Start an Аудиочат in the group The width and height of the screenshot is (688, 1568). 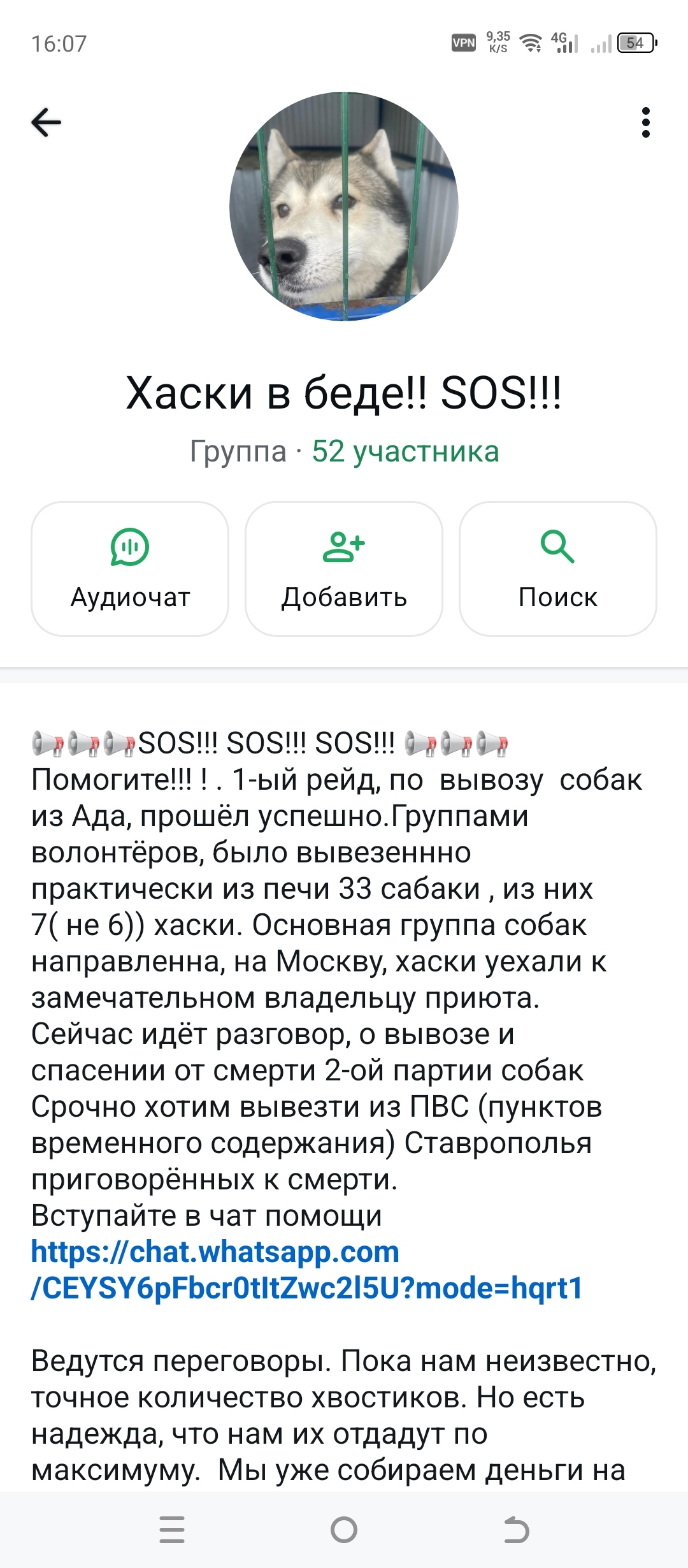click(130, 569)
